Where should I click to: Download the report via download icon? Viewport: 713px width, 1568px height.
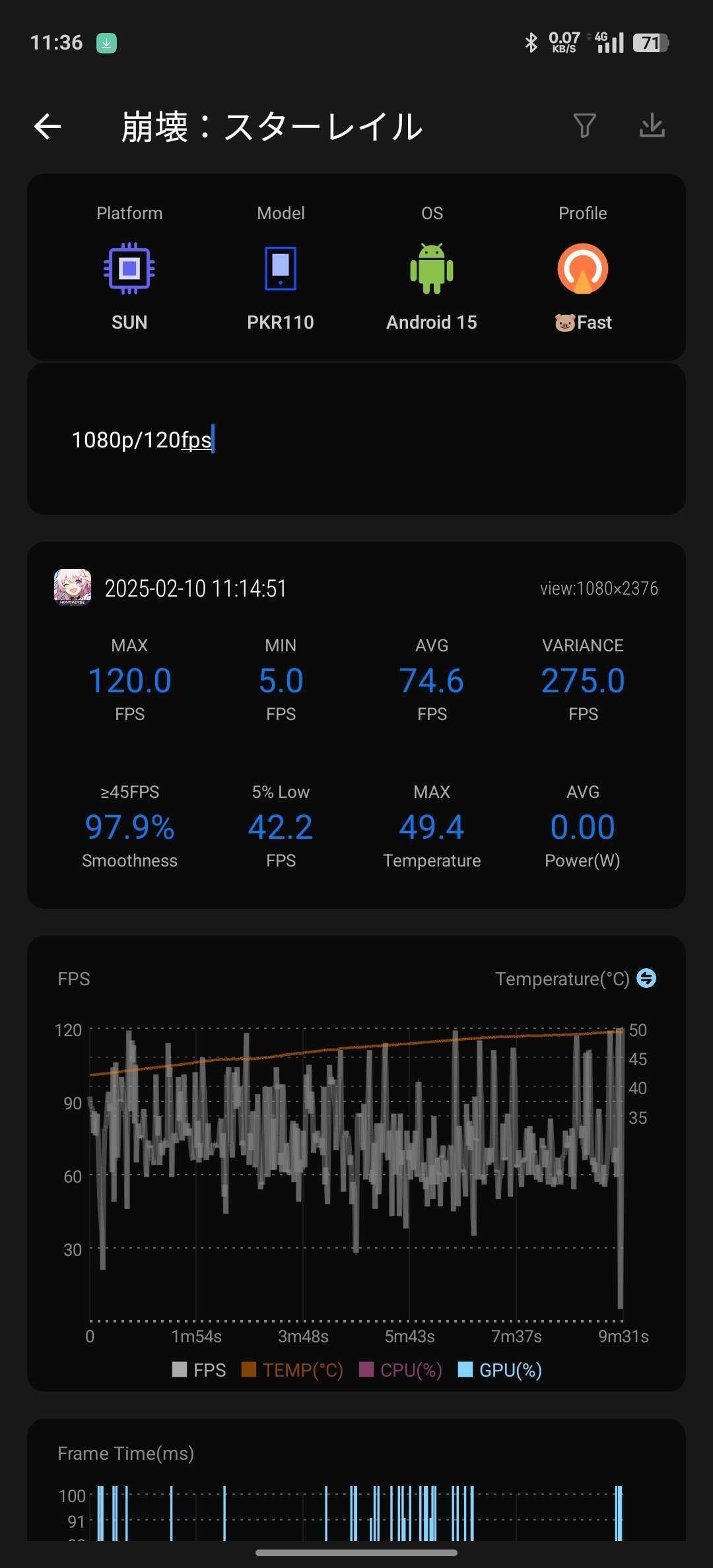click(652, 125)
